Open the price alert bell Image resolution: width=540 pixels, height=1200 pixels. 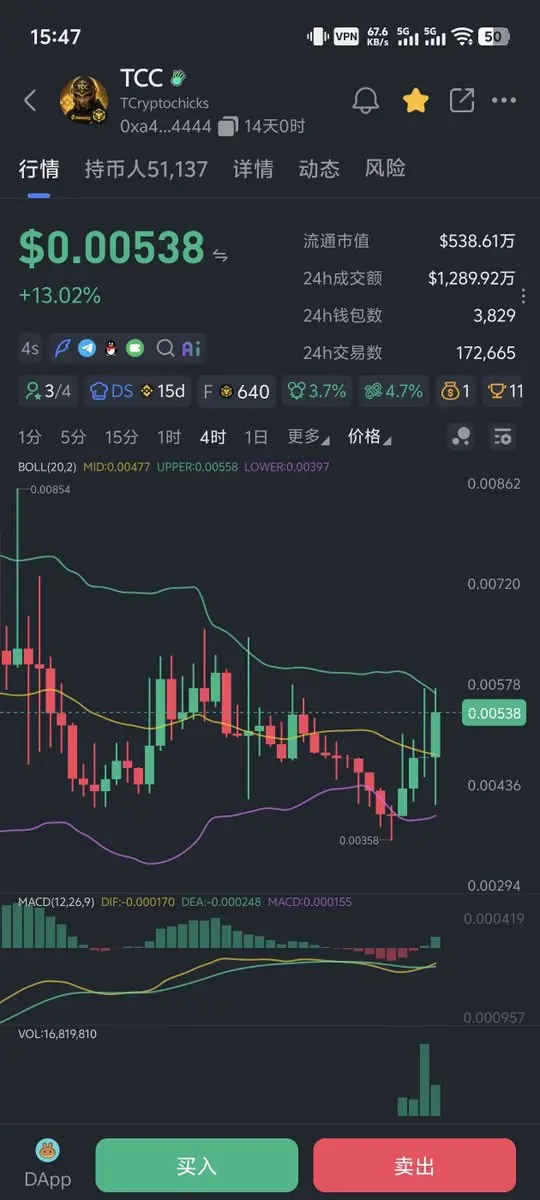pos(365,100)
